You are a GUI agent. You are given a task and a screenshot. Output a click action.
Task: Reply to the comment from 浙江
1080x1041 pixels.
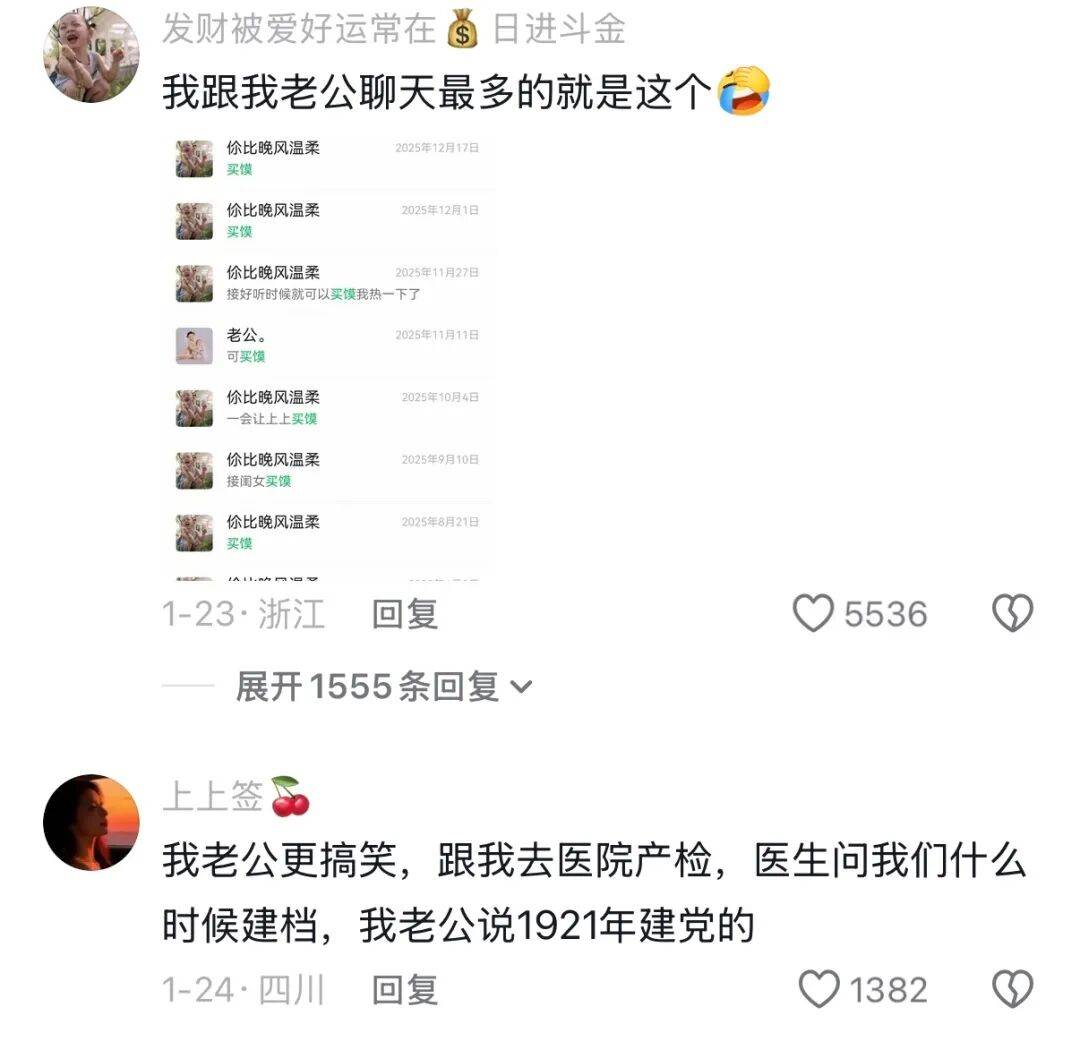coord(405,613)
